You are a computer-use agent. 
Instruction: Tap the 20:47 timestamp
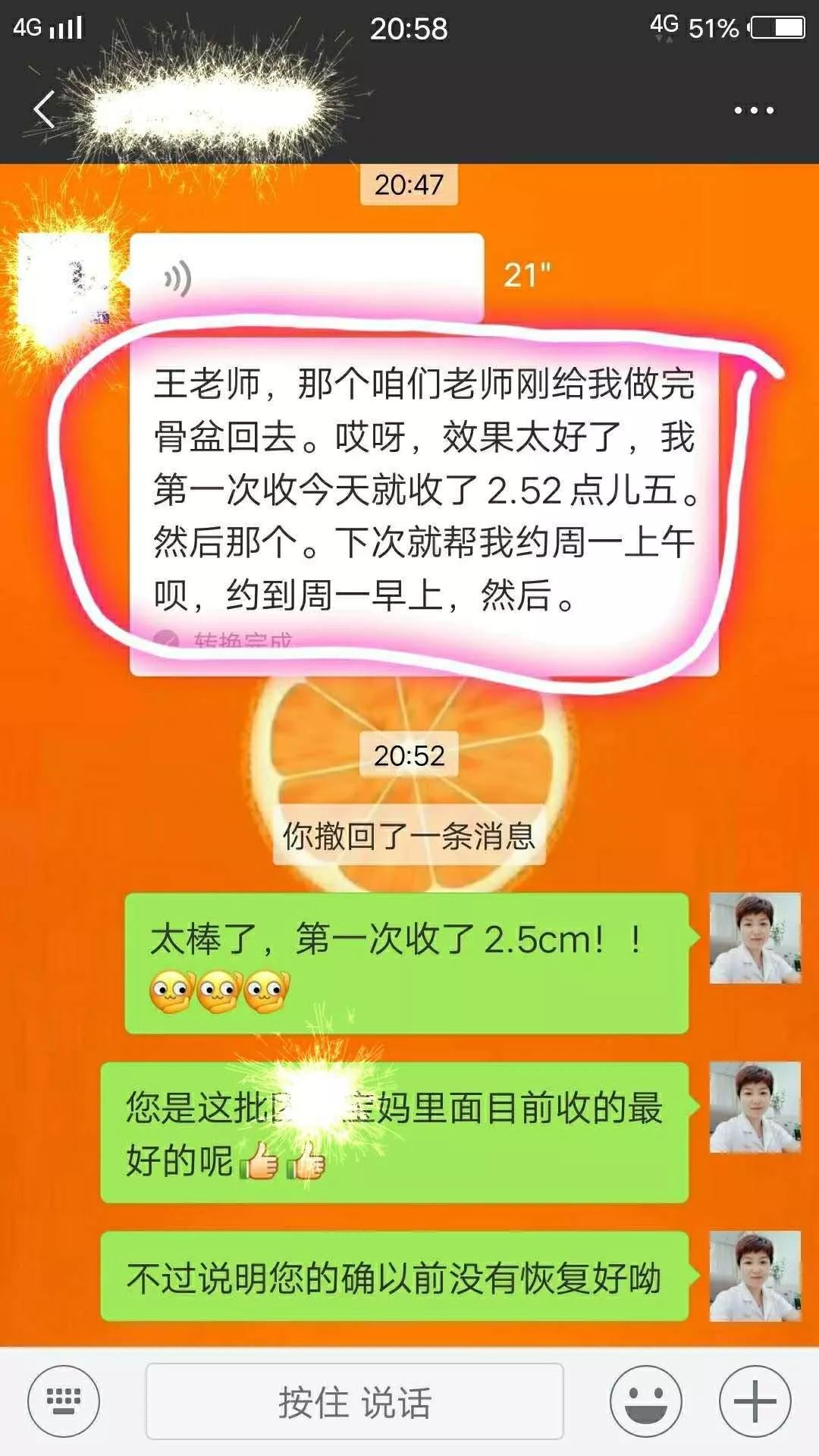point(409,182)
